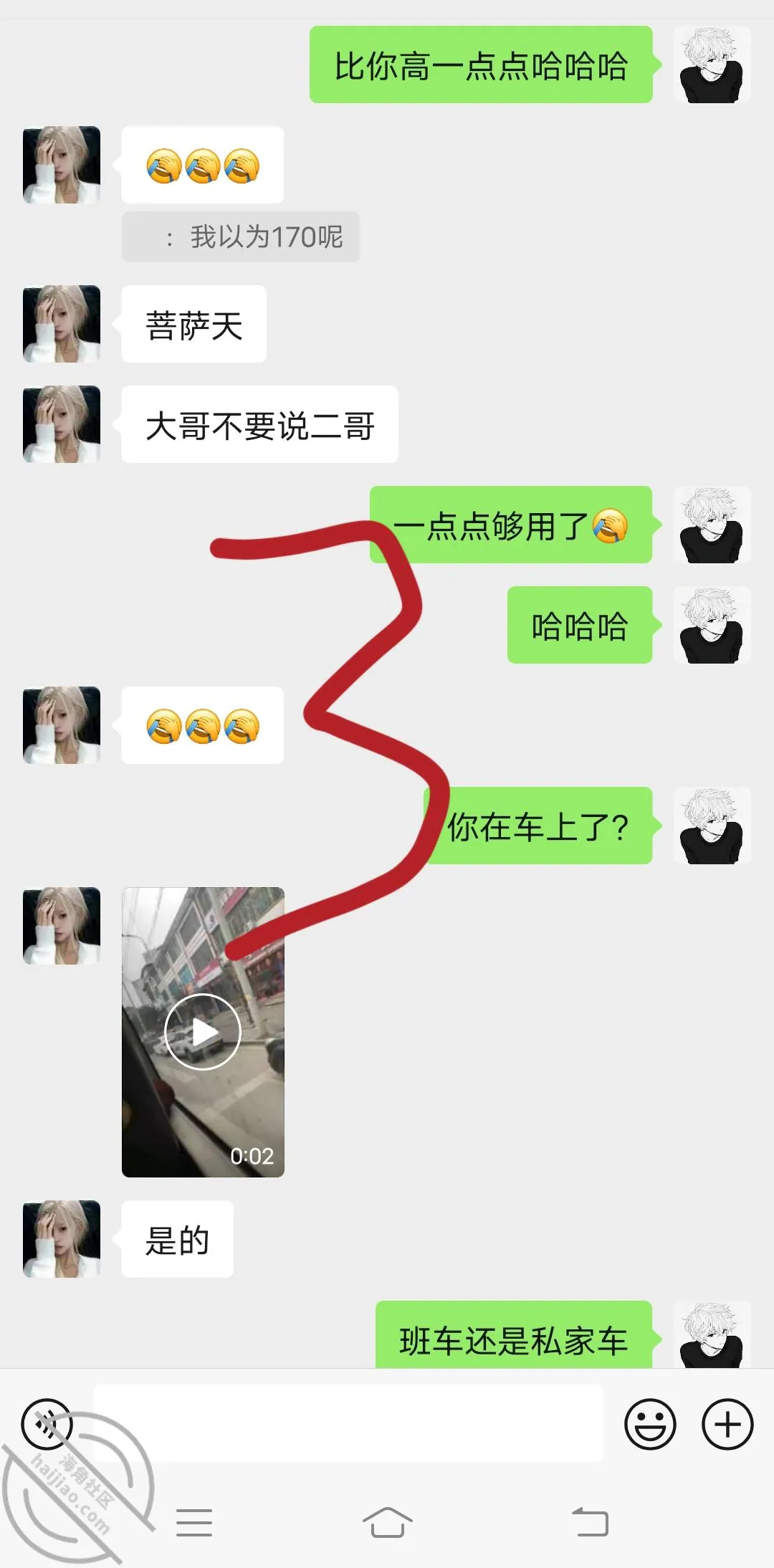Switch to voice message input
The height and width of the screenshot is (1568, 774).
(47, 1424)
